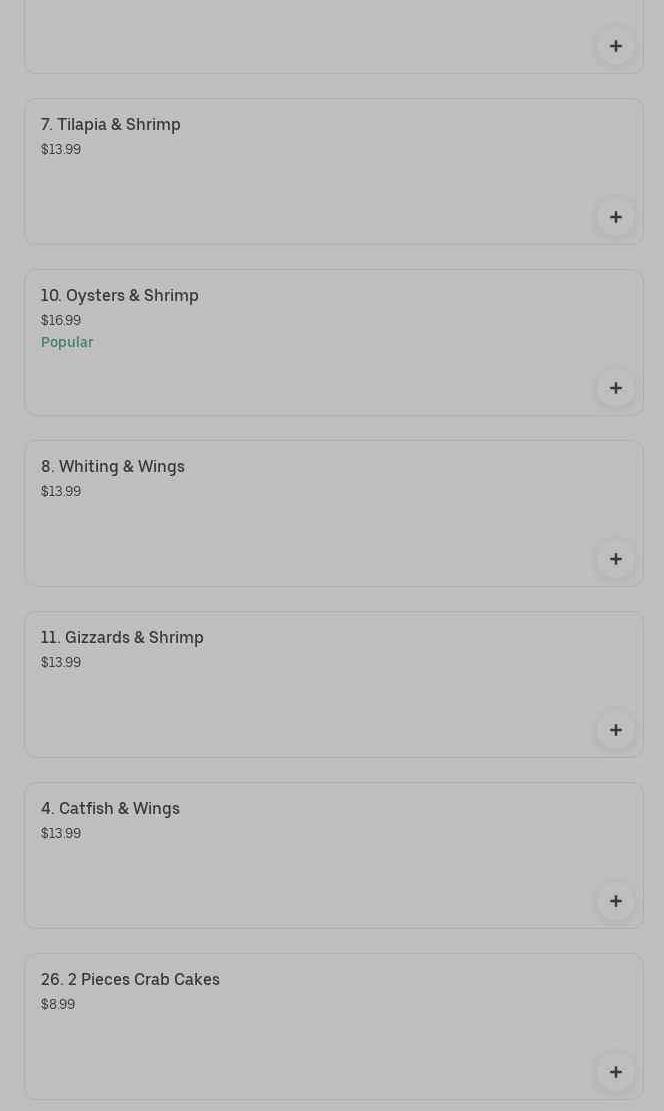Image resolution: width=664 pixels, height=1111 pixels.
Task: Open the 2 Pieces Crab Cakes card
Action: click(x=300, y=1025)
